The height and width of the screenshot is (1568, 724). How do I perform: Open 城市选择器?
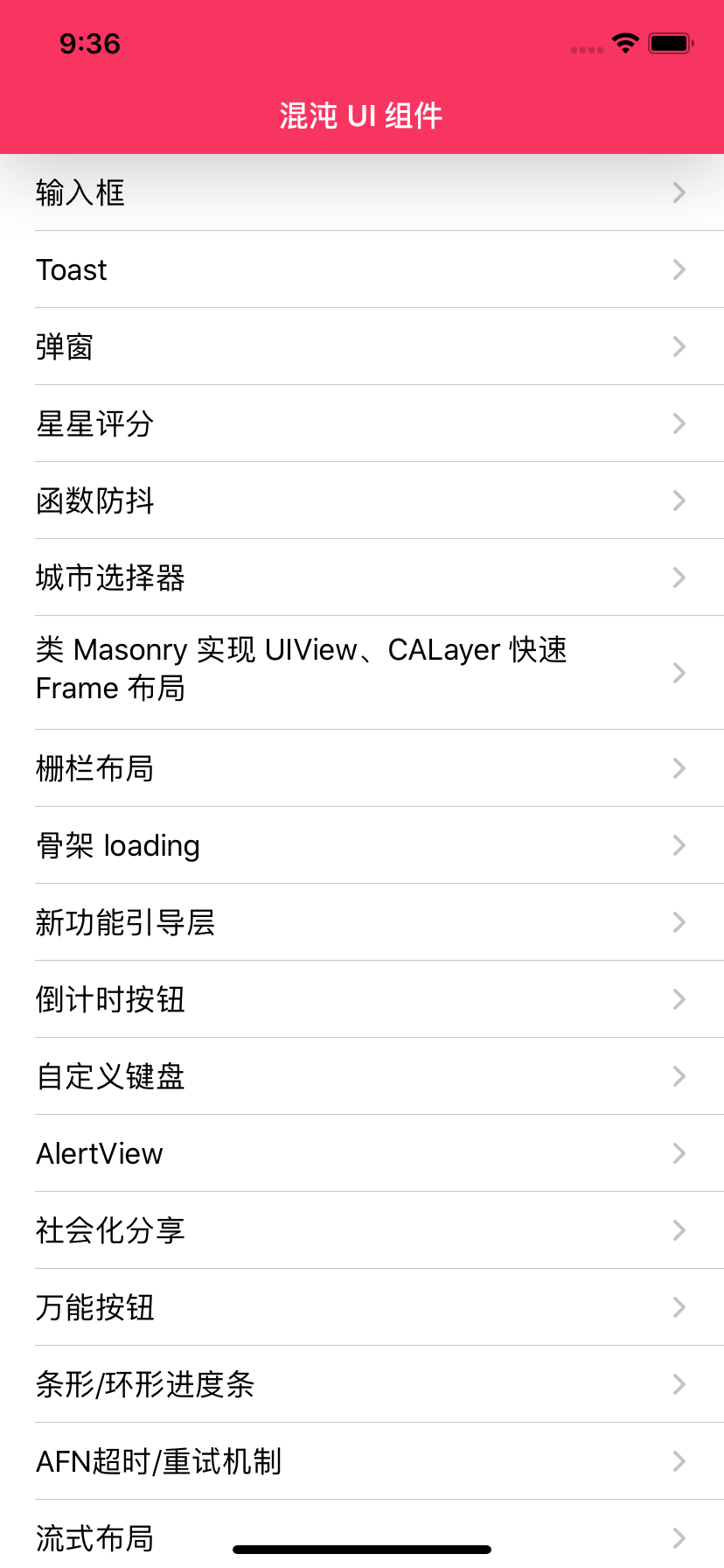tap(362, 577)
